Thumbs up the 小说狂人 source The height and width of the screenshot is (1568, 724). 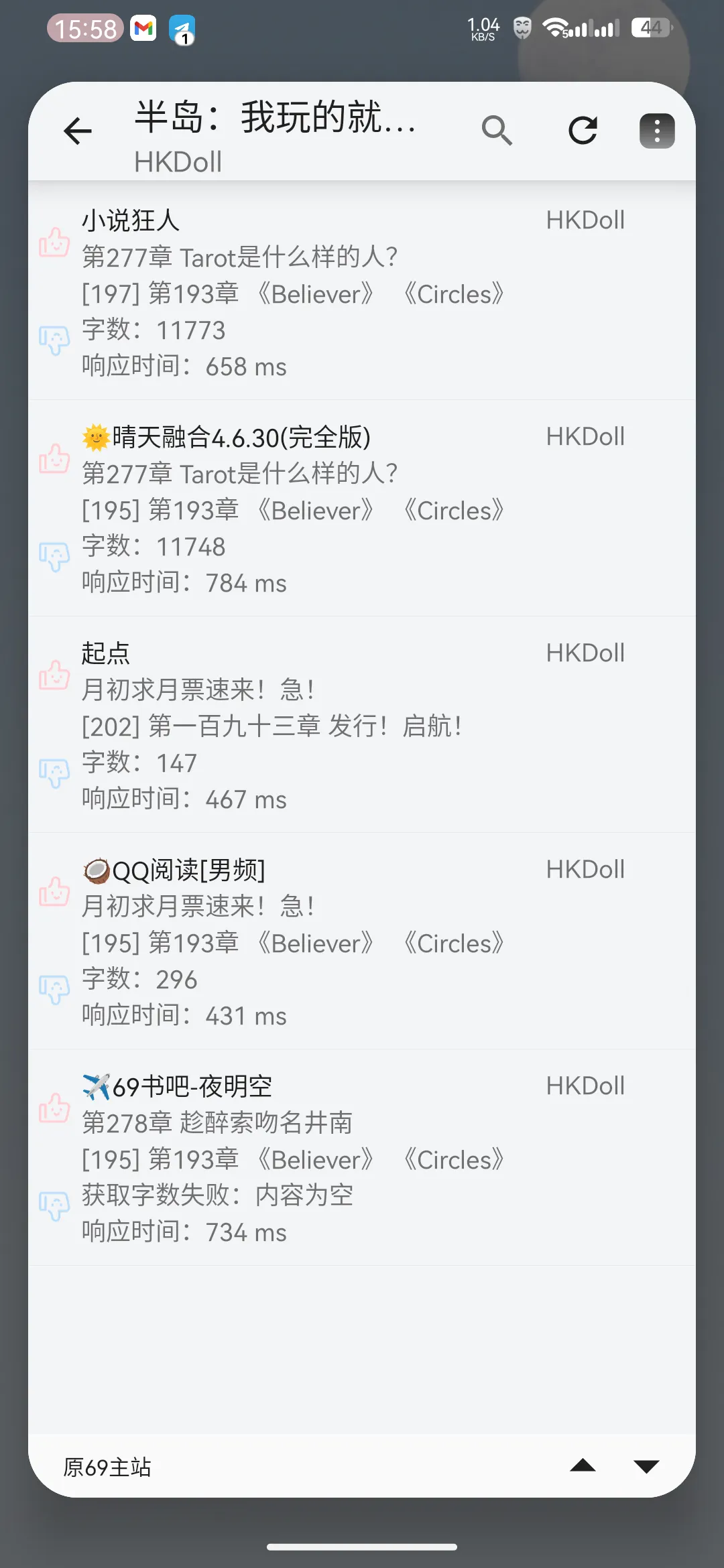[x=54, y=243]
